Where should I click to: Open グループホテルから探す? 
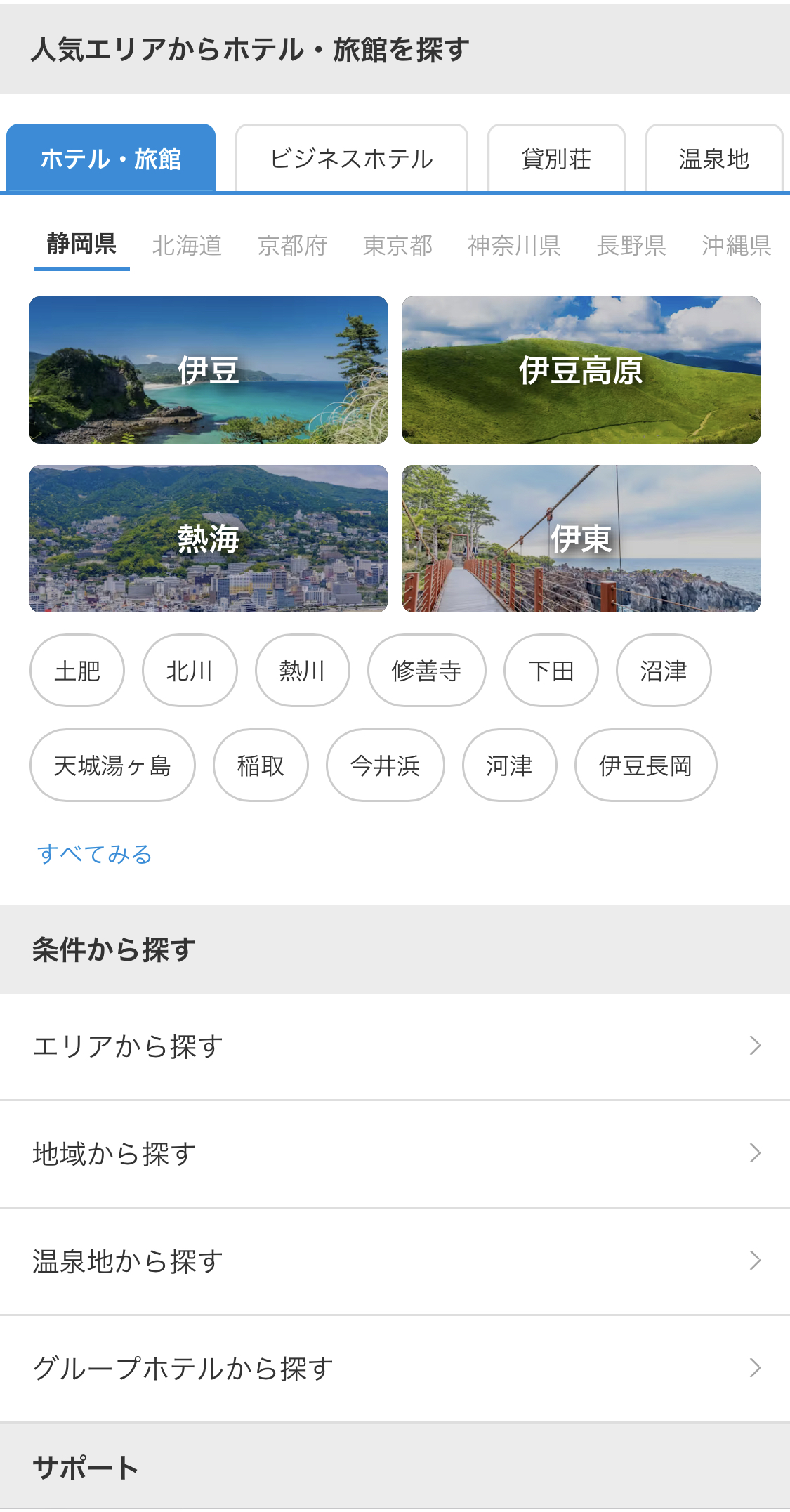tap(395, 1369)
